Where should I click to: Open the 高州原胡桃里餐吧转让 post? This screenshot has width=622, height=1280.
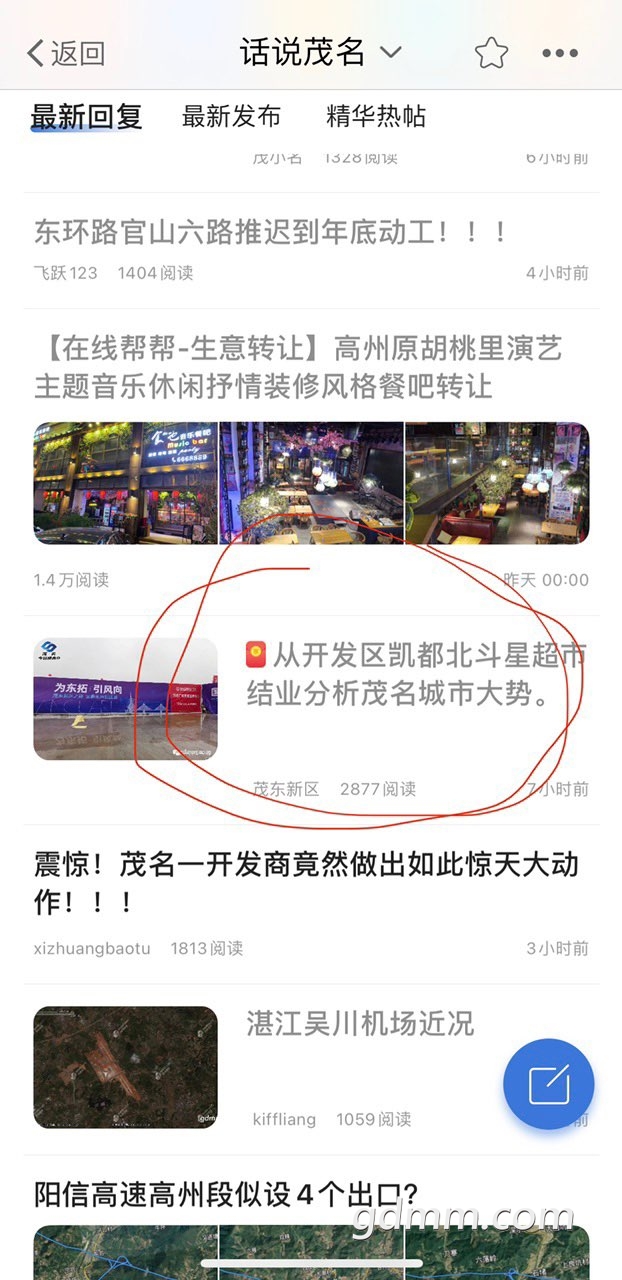298,366
